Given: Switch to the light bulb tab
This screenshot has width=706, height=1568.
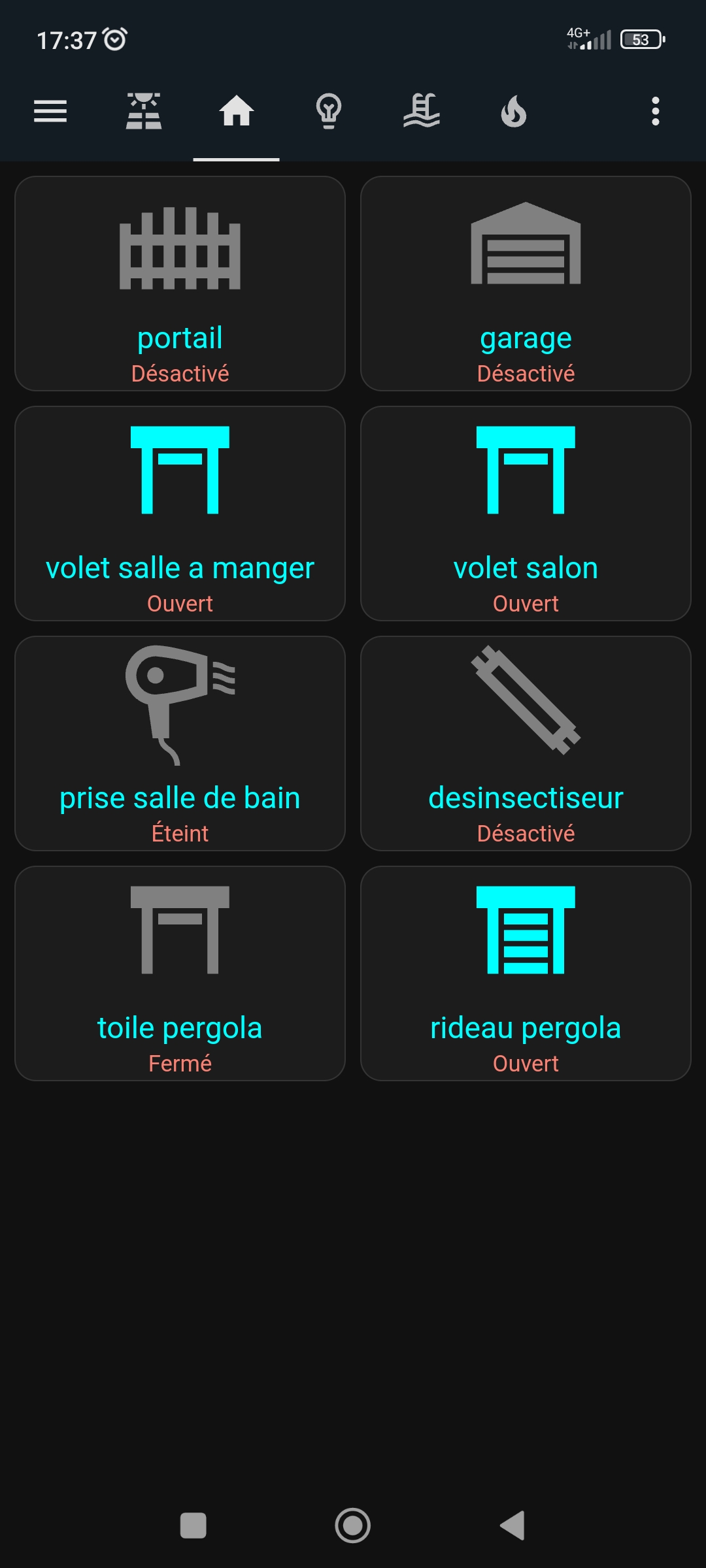Looking at the screenshot, I should point(329,111).
